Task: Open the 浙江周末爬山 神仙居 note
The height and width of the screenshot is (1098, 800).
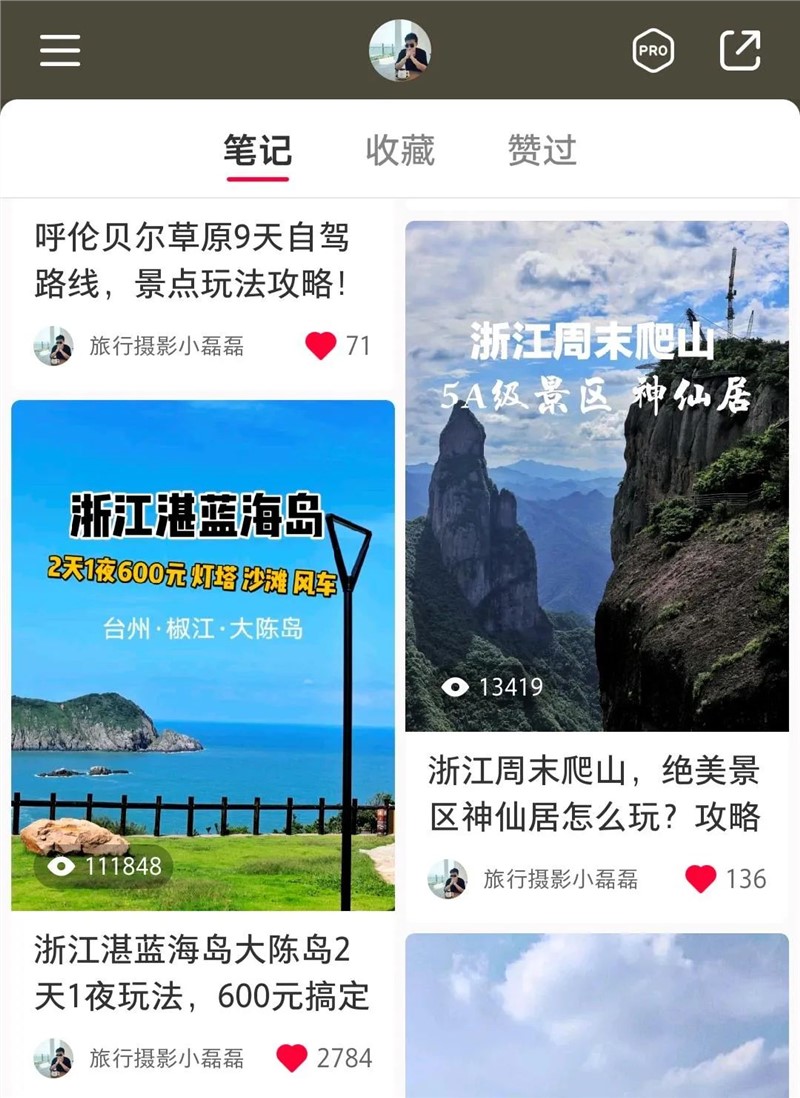Action: point(597,475)
